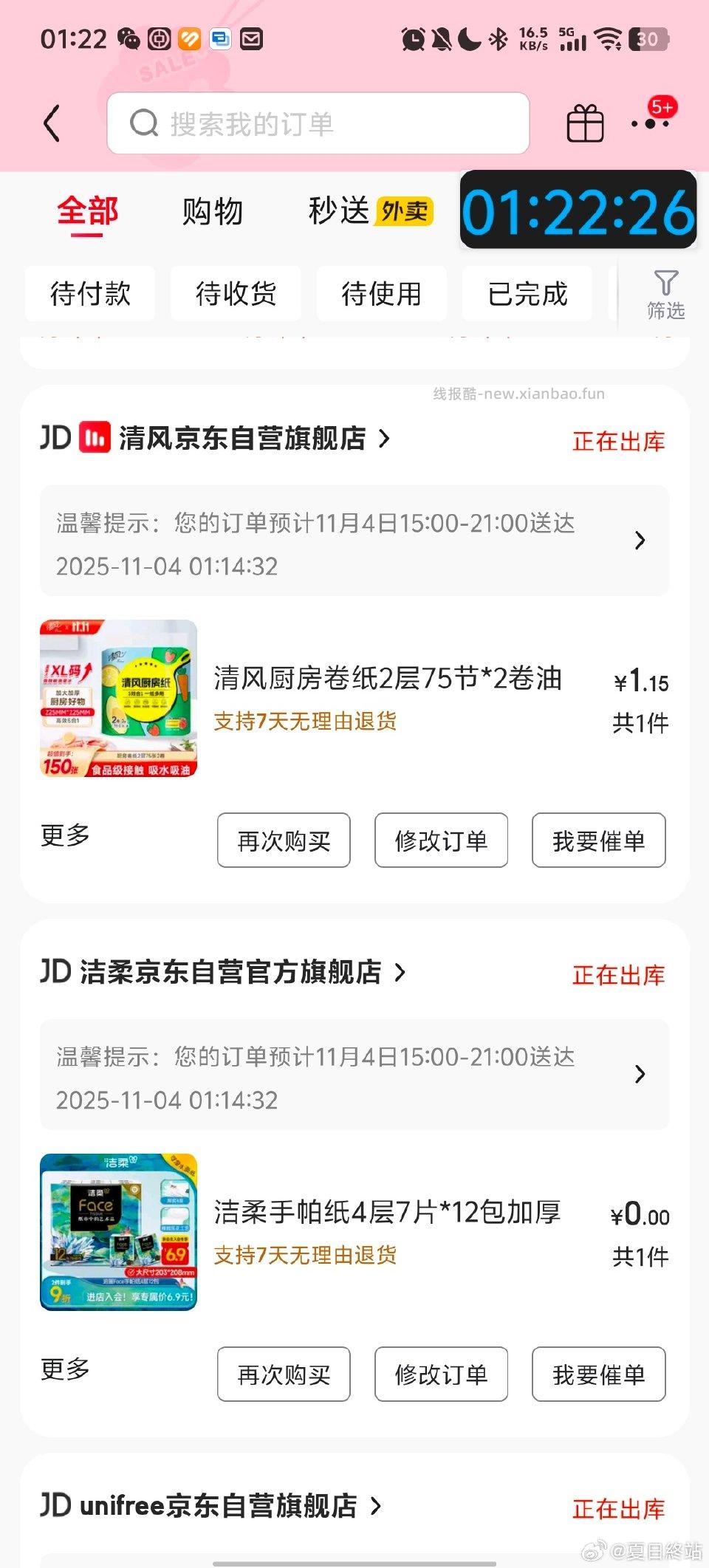Image resolution: width=709 pixels, height=1568 pixels.
Task: Expand the 洁柔 delivery estimate arrow
Action: pos(640,1075)
